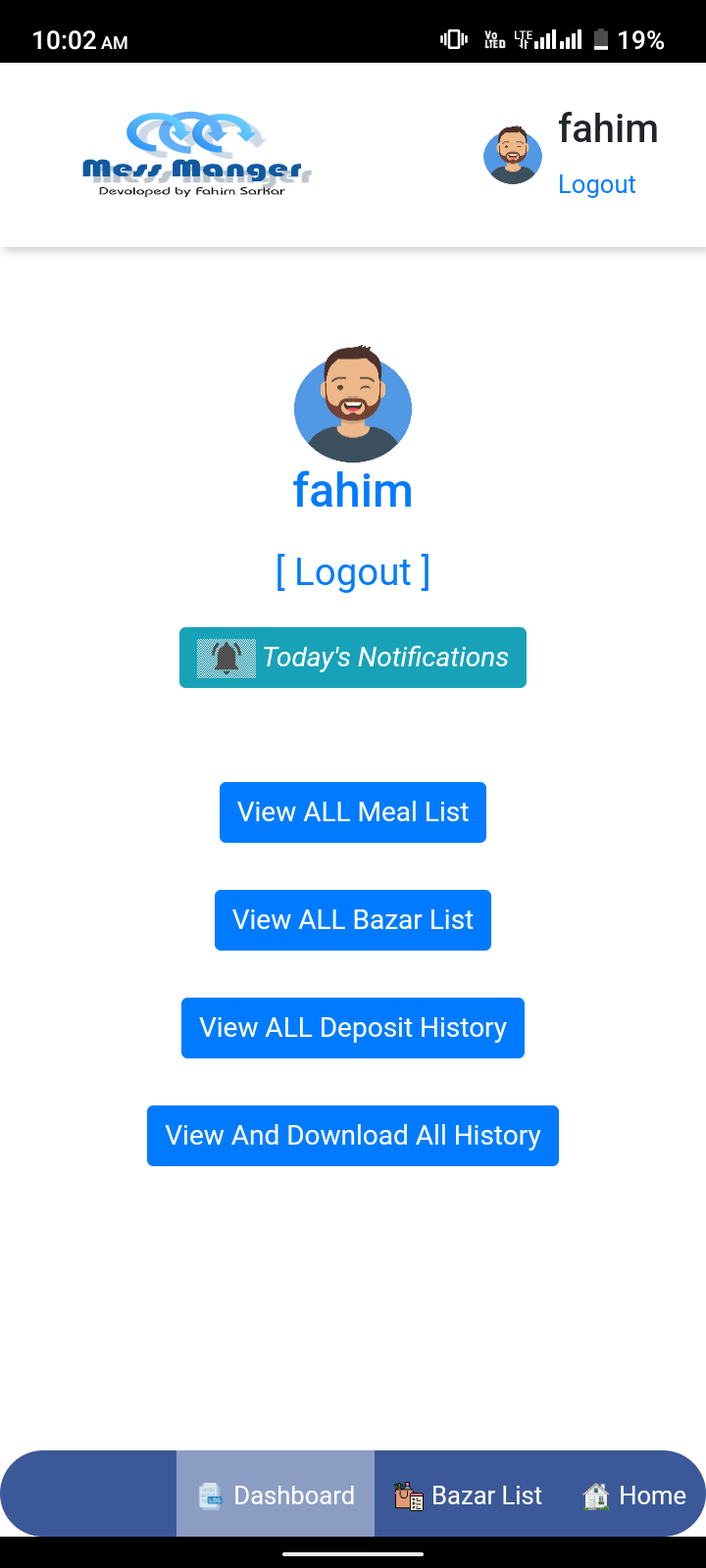Click fahim's avatar in the top bar
Viewport: 706px width, 1568px height.
tap(512, 155)
